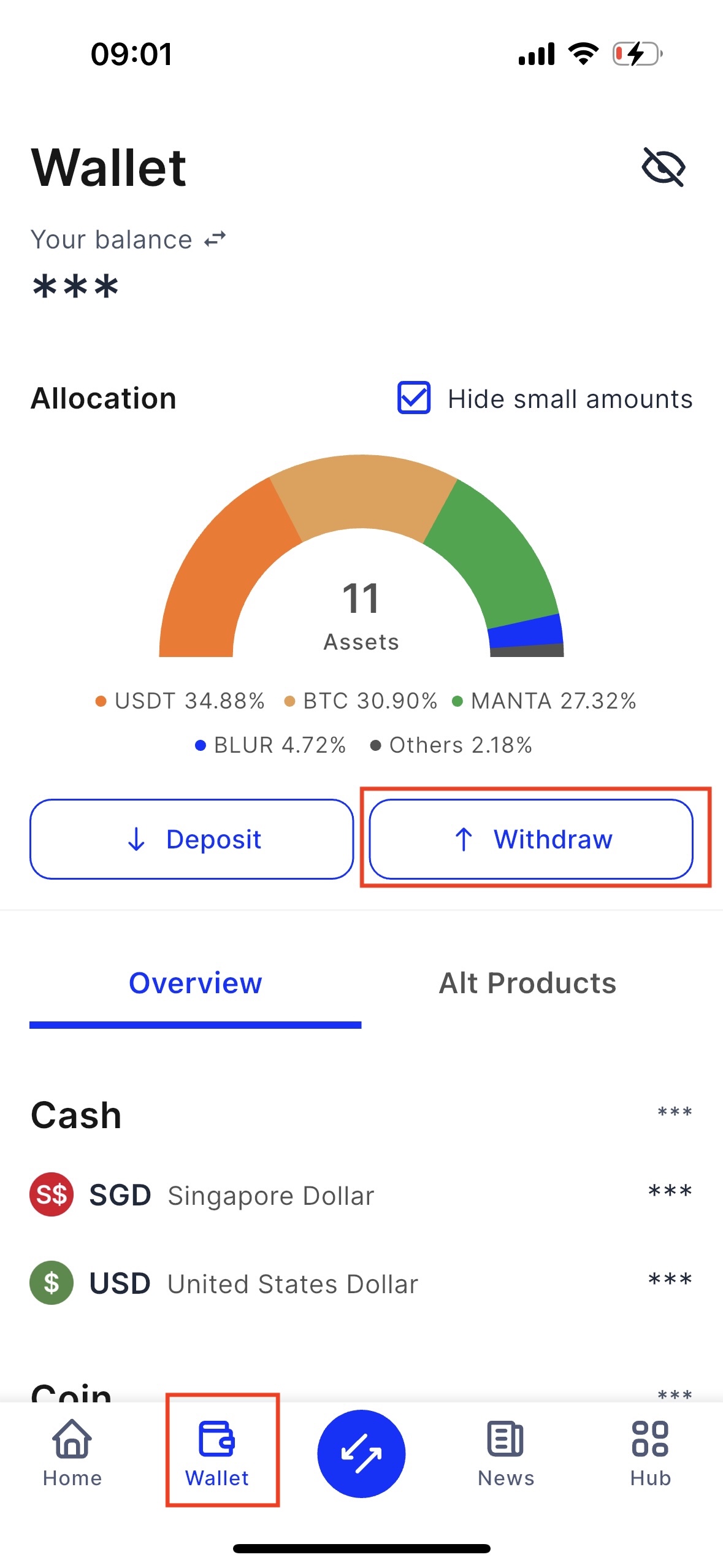Screen dimensions: 723x1568
Task: Tap the Deposit button
Action: (192, 839)
